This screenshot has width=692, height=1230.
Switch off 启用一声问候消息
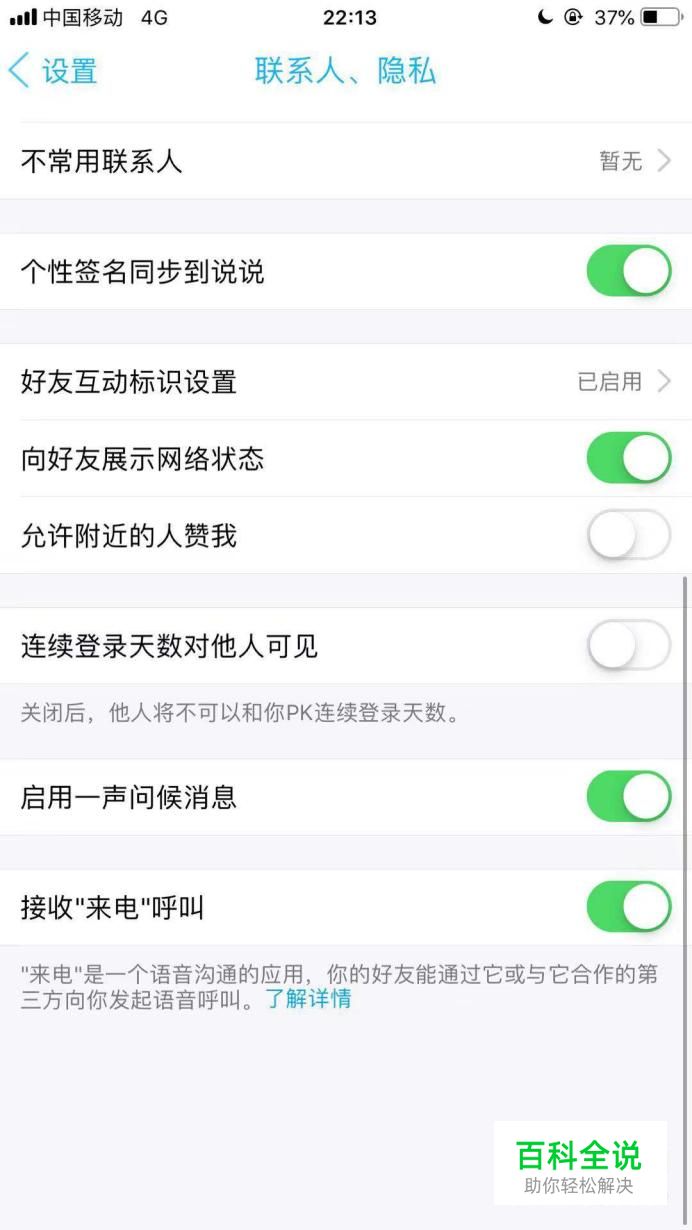tap(628, 797)
